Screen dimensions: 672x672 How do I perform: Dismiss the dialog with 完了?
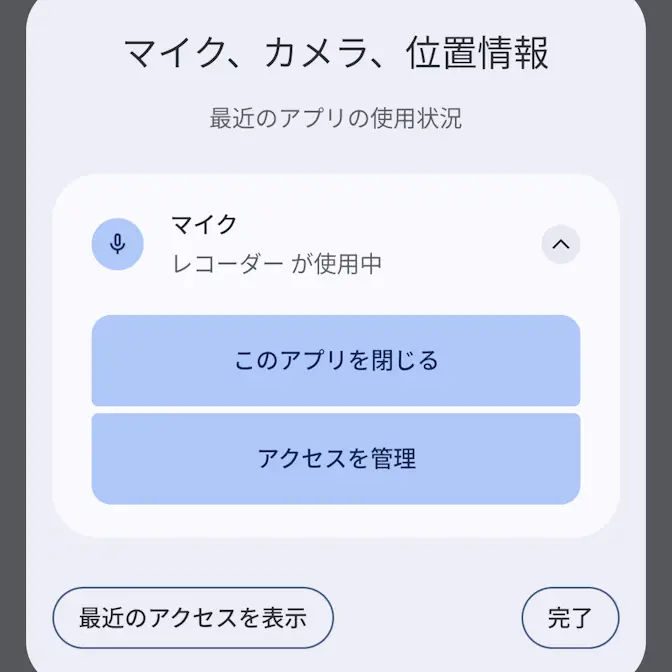(570, 618)
